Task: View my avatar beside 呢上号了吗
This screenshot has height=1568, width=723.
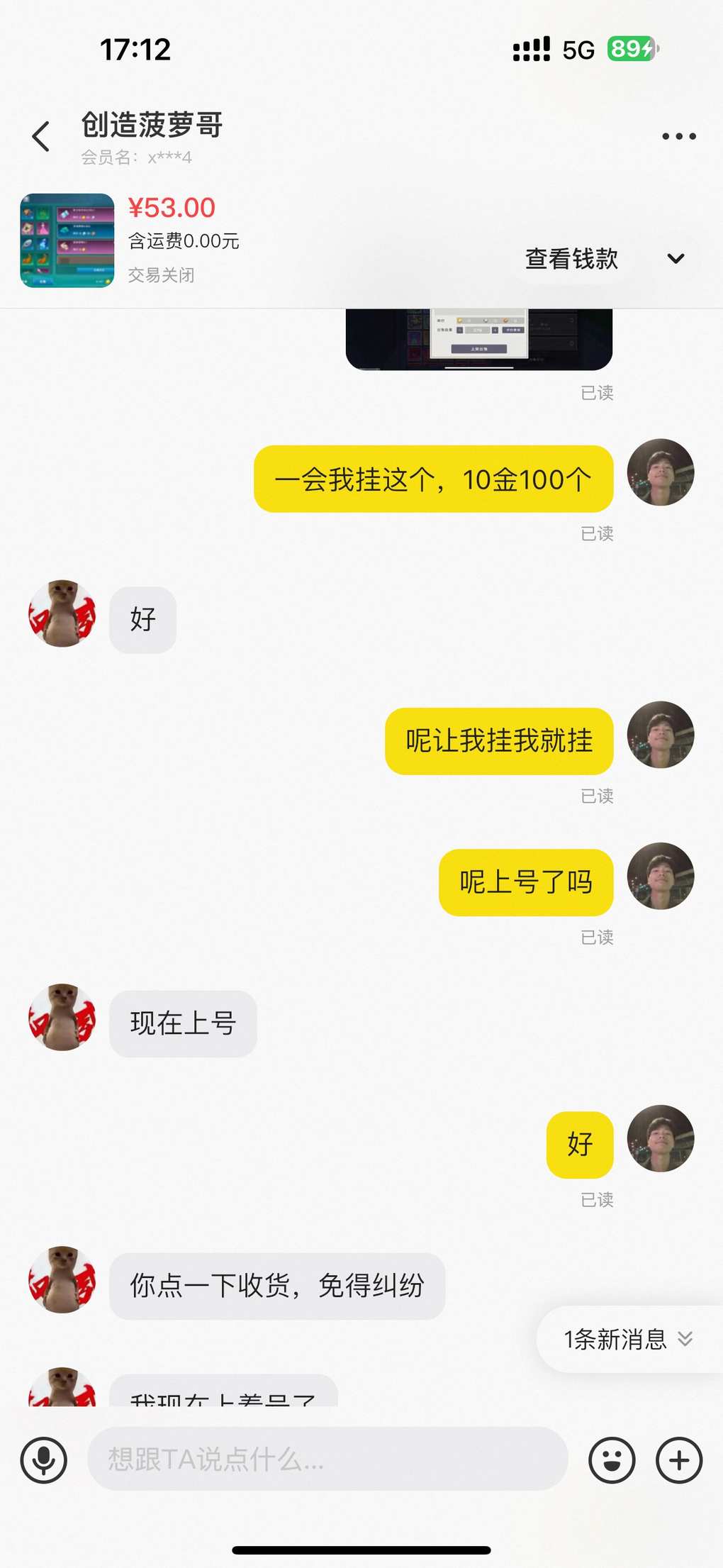Action: click(x=660, y=876)
